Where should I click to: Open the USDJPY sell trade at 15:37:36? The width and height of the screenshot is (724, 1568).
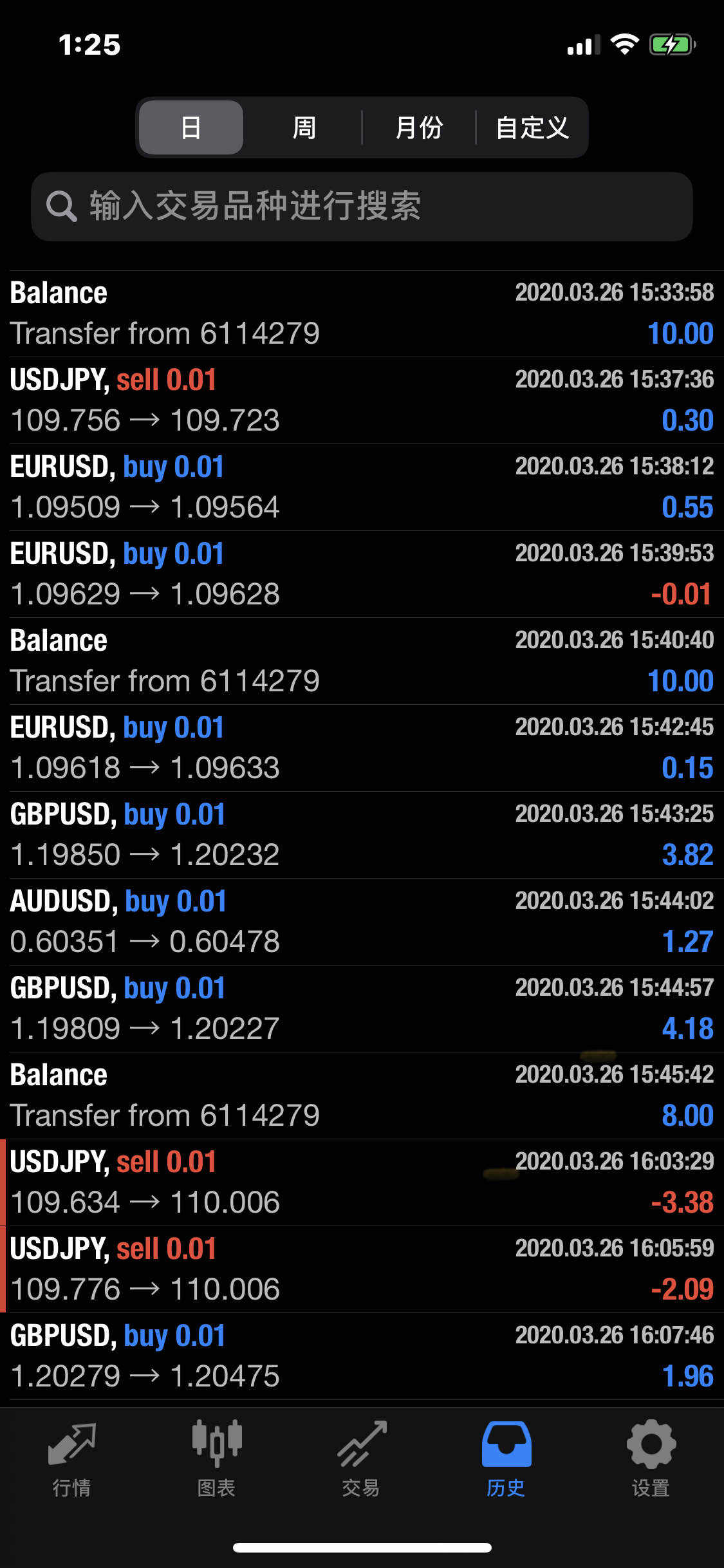tap(362, 400)
